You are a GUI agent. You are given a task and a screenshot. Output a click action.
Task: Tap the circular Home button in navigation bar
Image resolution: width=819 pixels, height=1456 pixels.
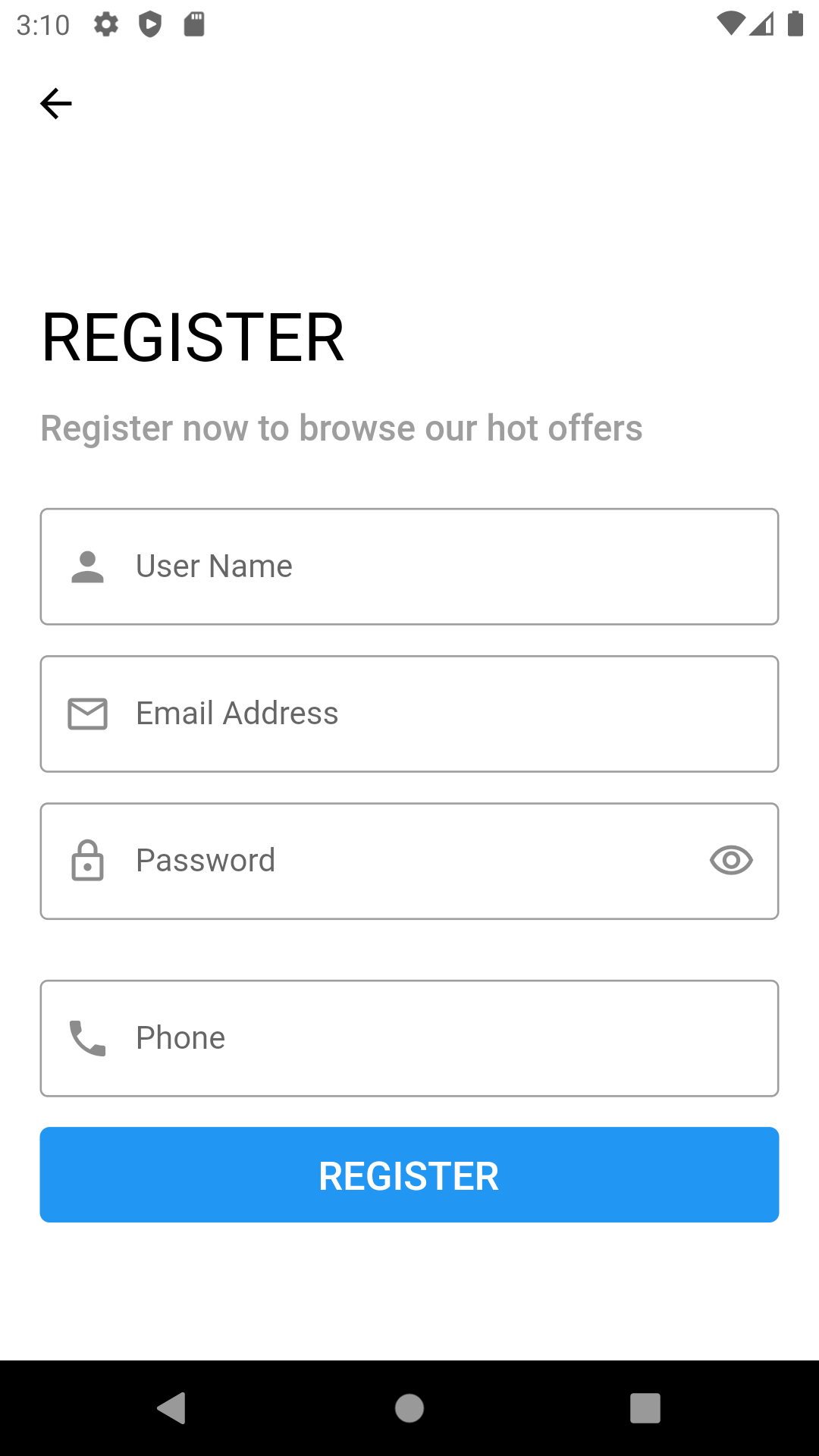[409, 1410]
